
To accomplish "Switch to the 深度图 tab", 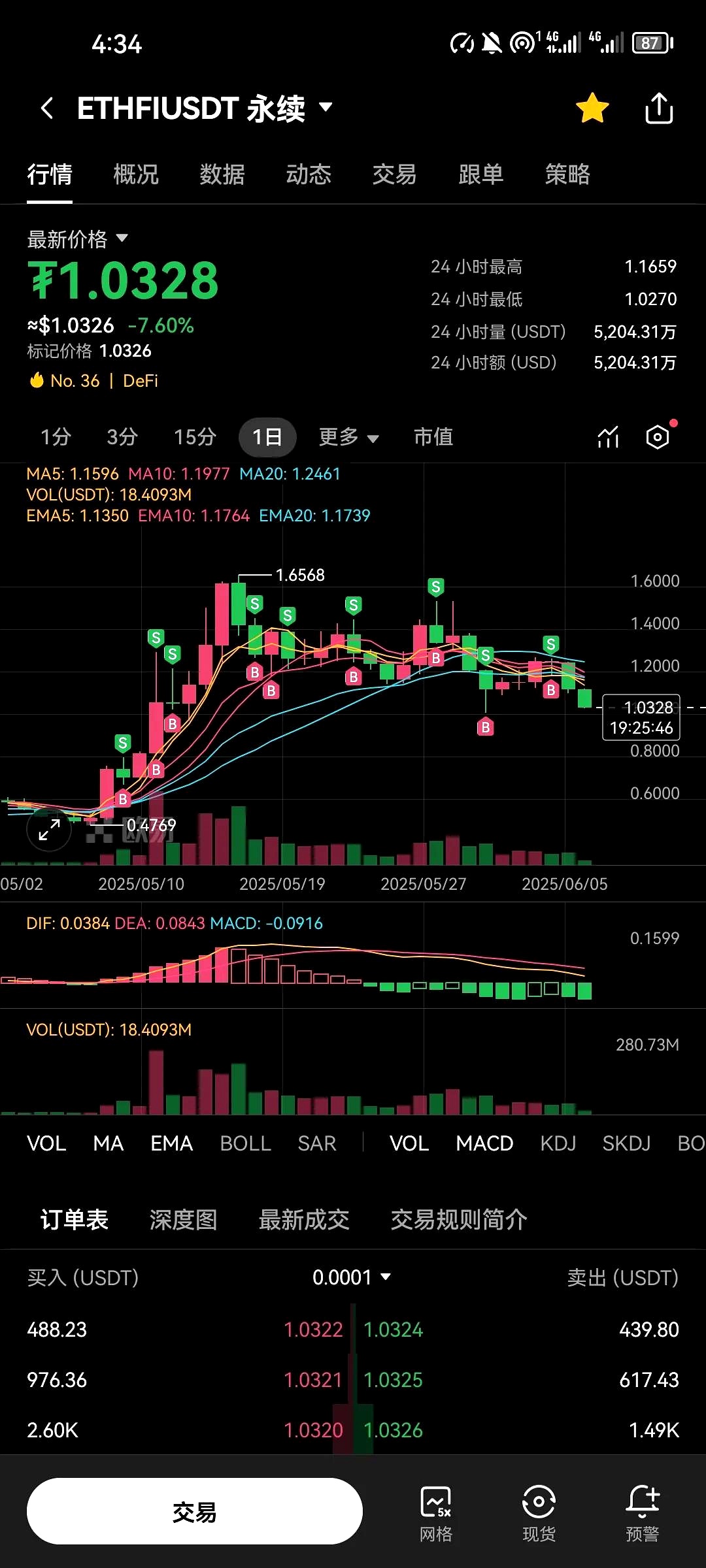I will click(x=183, y=1220).
